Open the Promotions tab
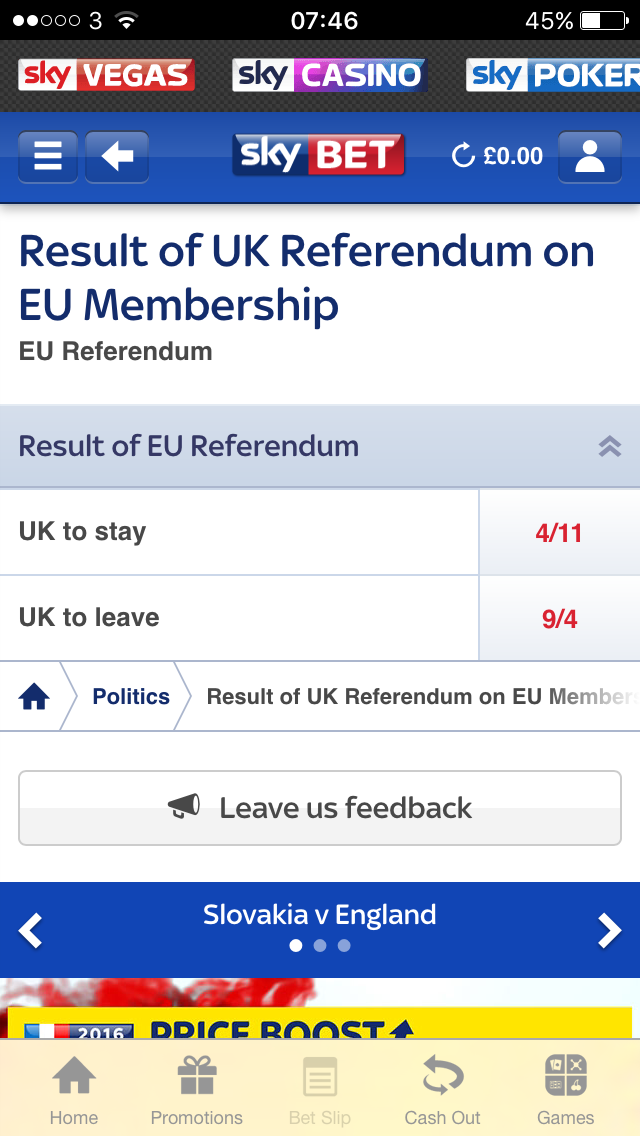Image resolution: width=640 pixels, height=1136 pixels. (x=196, y=1090)
